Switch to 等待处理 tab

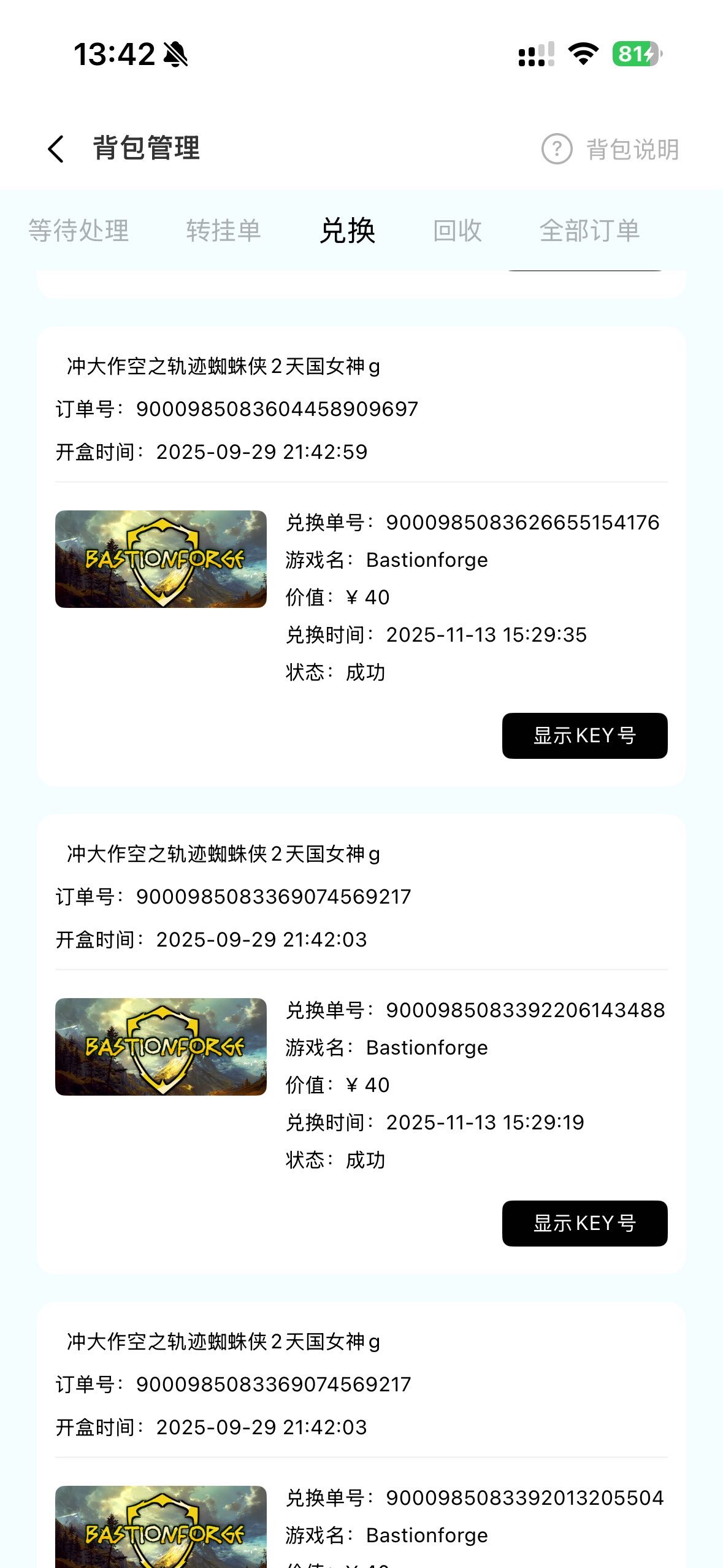78,231
